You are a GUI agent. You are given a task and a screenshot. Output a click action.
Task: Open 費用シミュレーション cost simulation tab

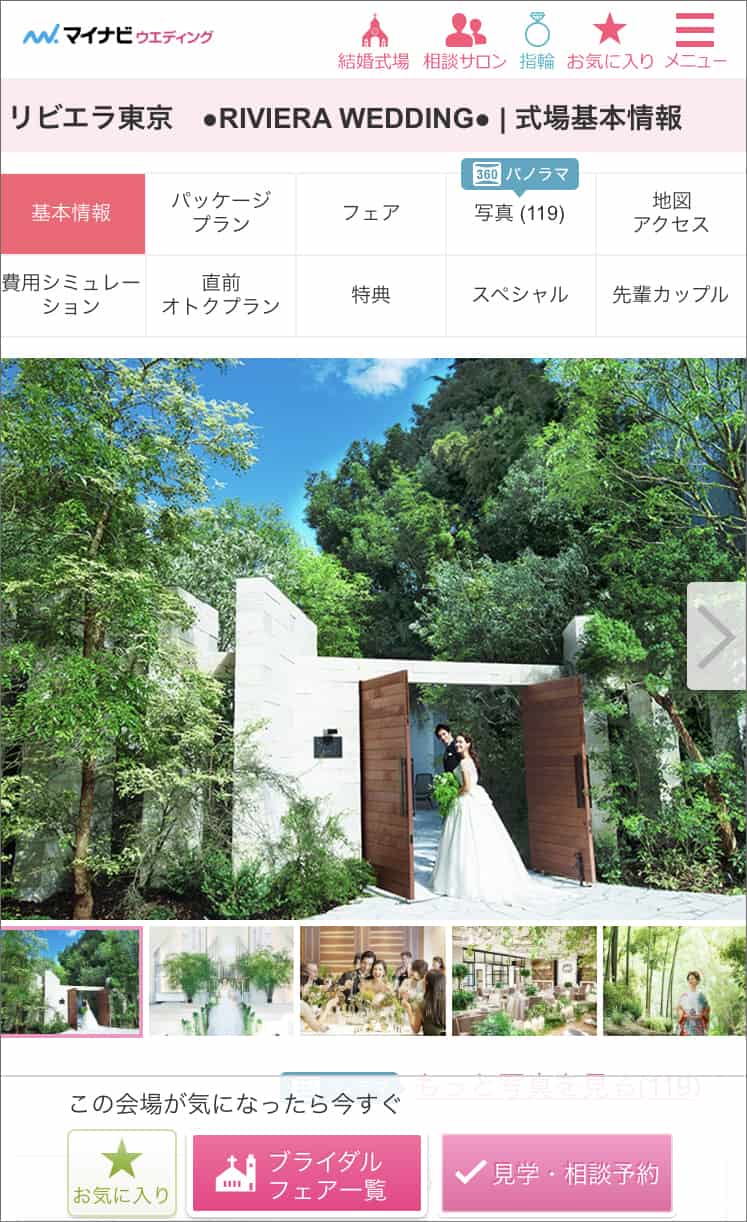pyautogui.click(x=72, y=295)
